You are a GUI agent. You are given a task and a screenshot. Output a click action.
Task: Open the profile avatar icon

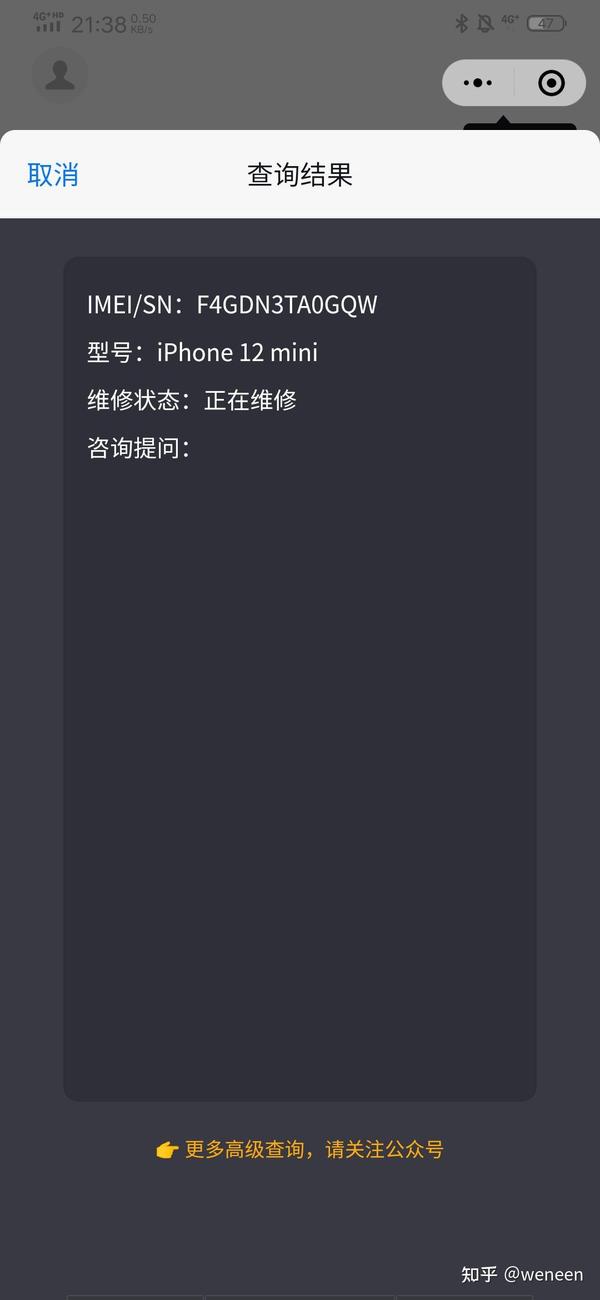(x=60, y=75)
